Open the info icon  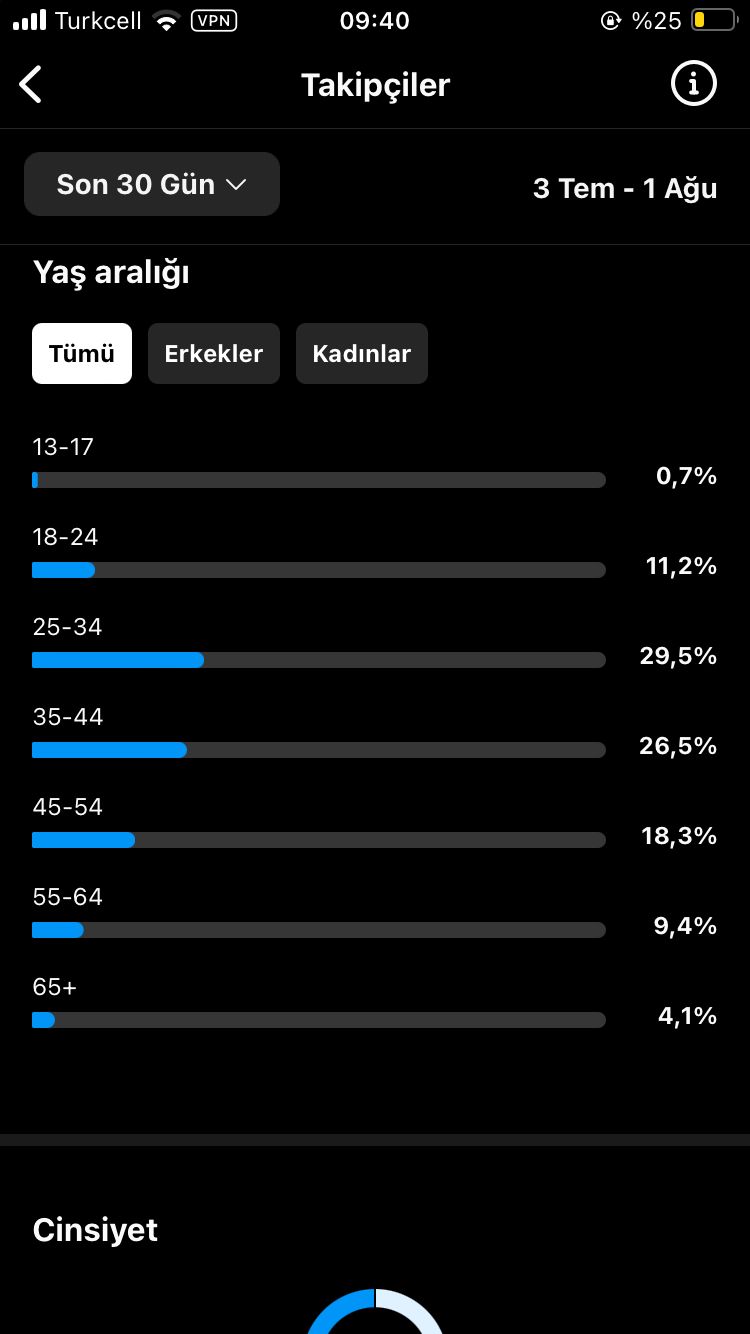pos(693,84)
